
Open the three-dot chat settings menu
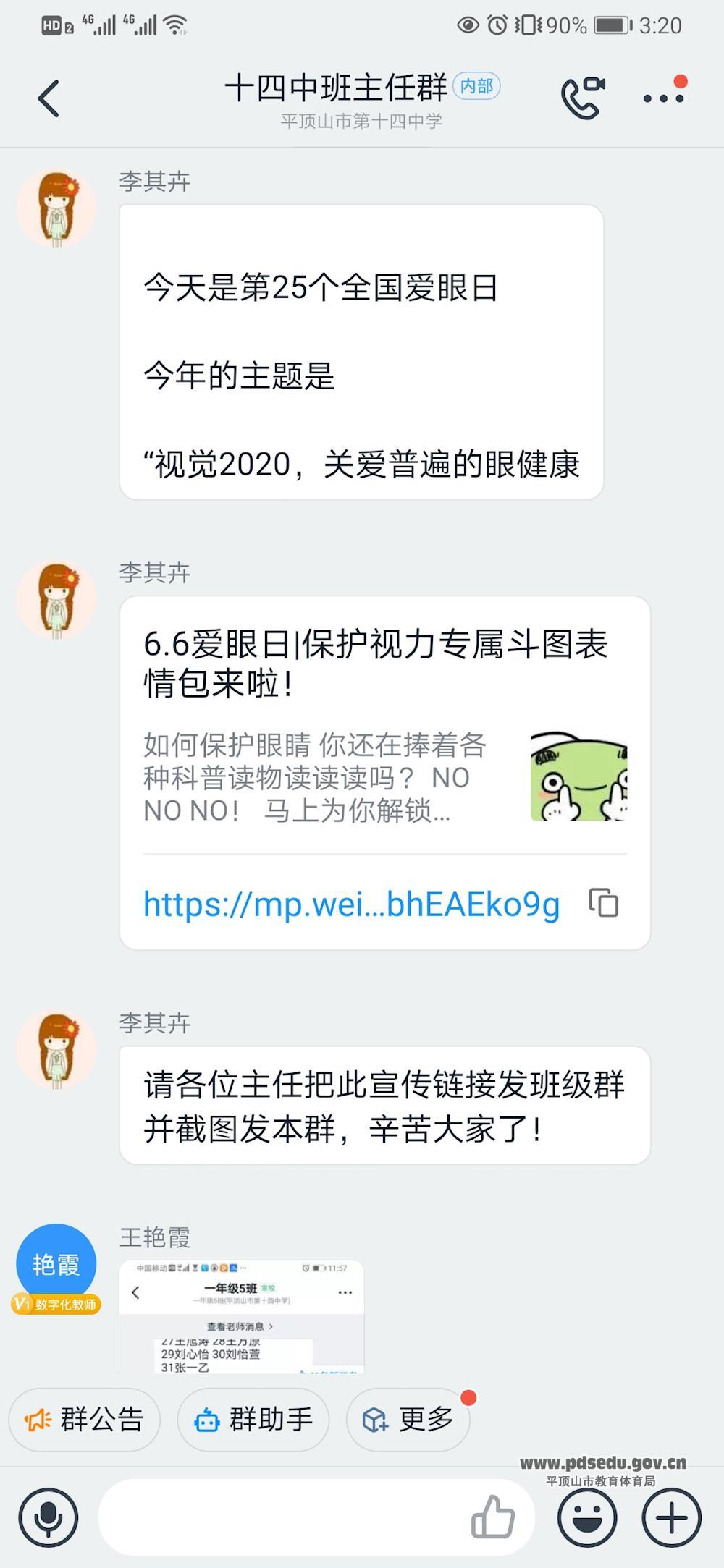663,98
